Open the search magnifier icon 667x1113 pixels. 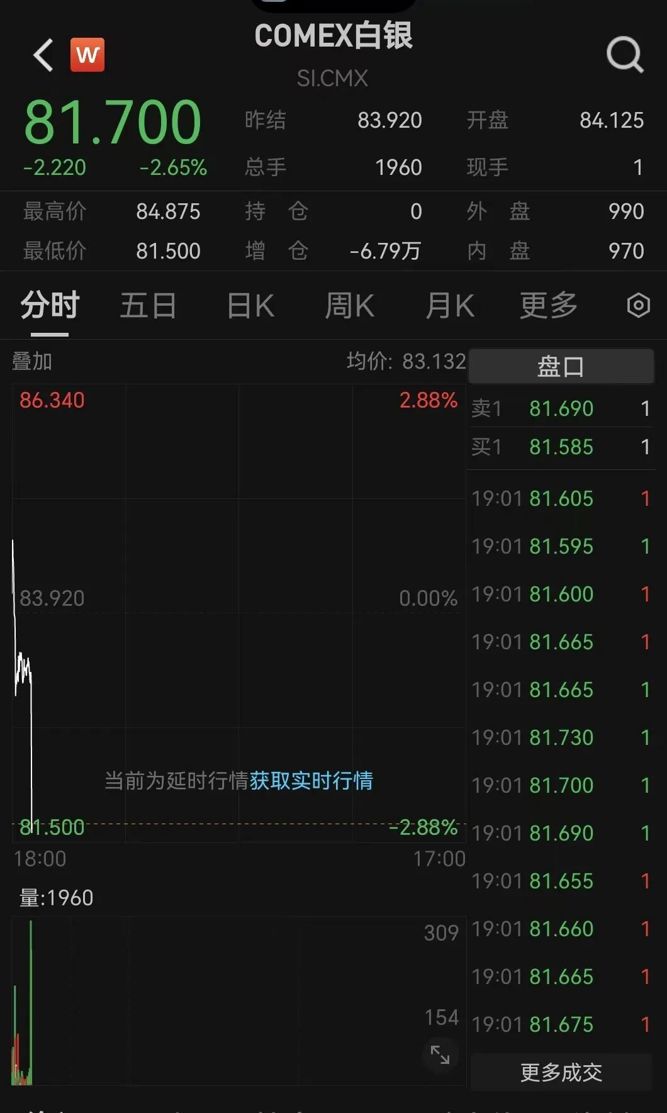625,55
